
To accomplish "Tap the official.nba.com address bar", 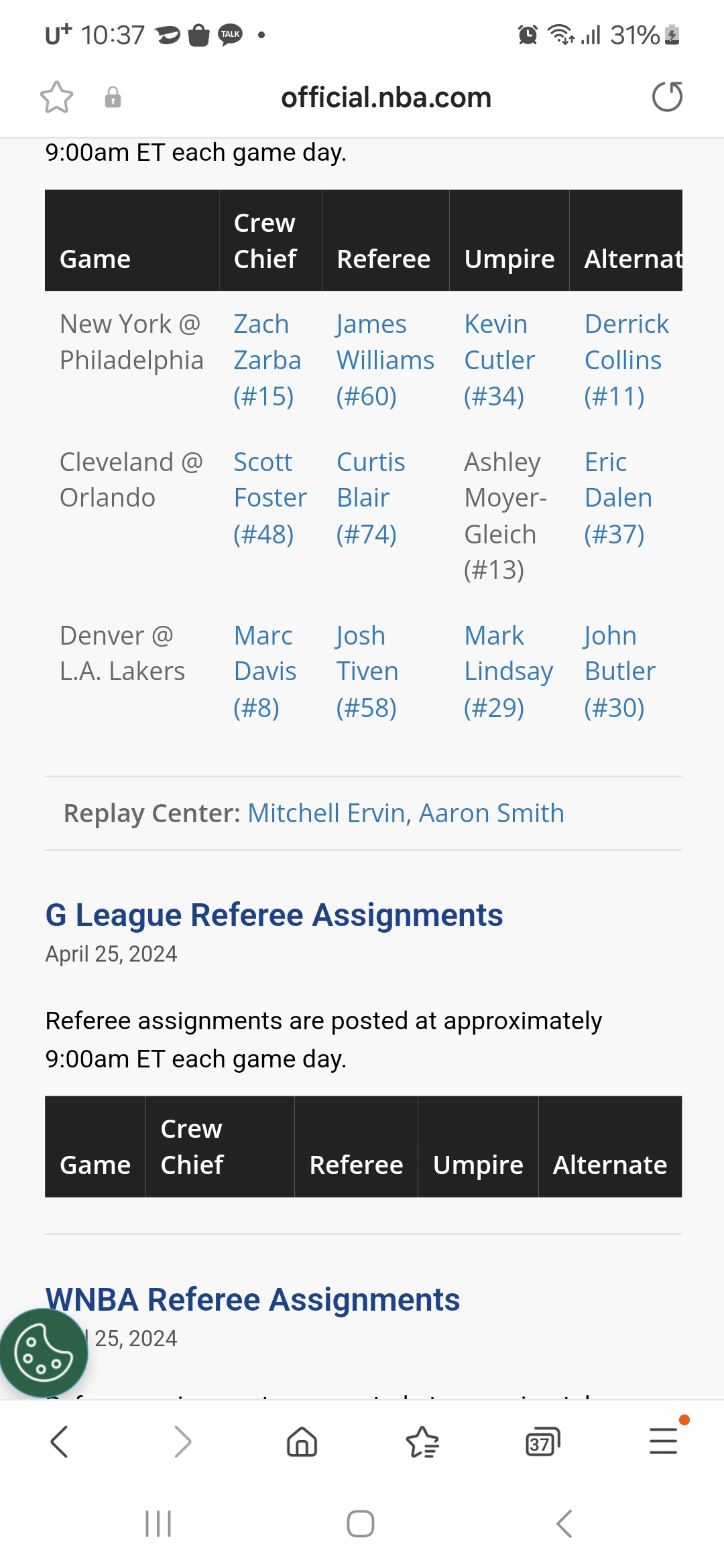I will click(386, 98).
